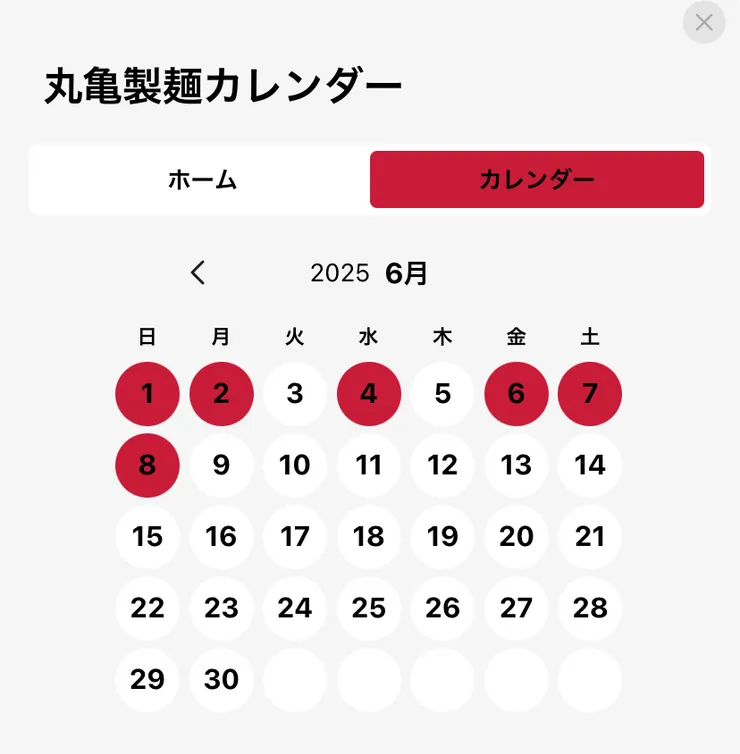
Task: Select June 25 in the calendar grid
Action: coord(369,608)
